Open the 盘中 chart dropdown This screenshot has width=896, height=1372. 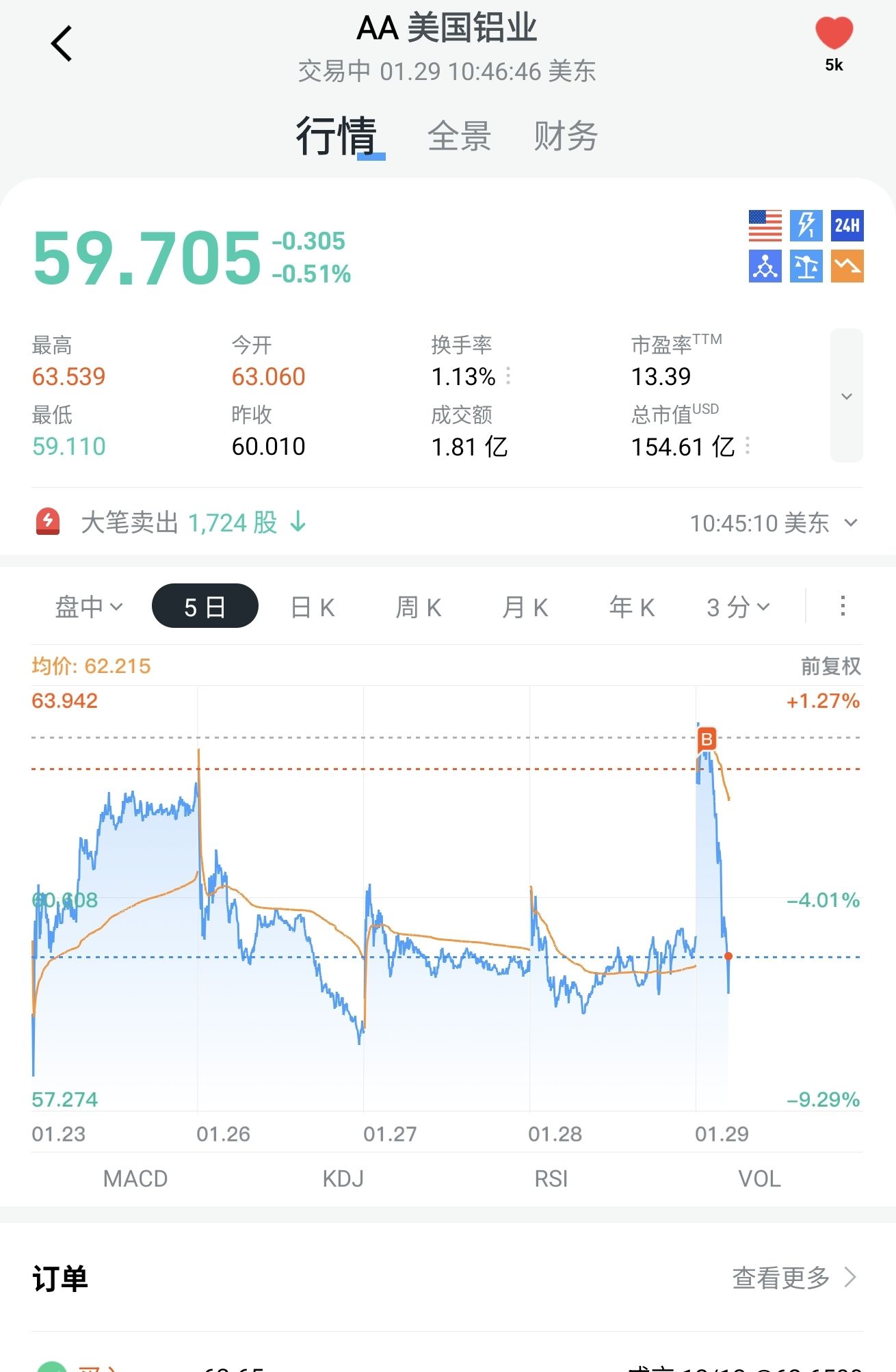pos(88,607)
